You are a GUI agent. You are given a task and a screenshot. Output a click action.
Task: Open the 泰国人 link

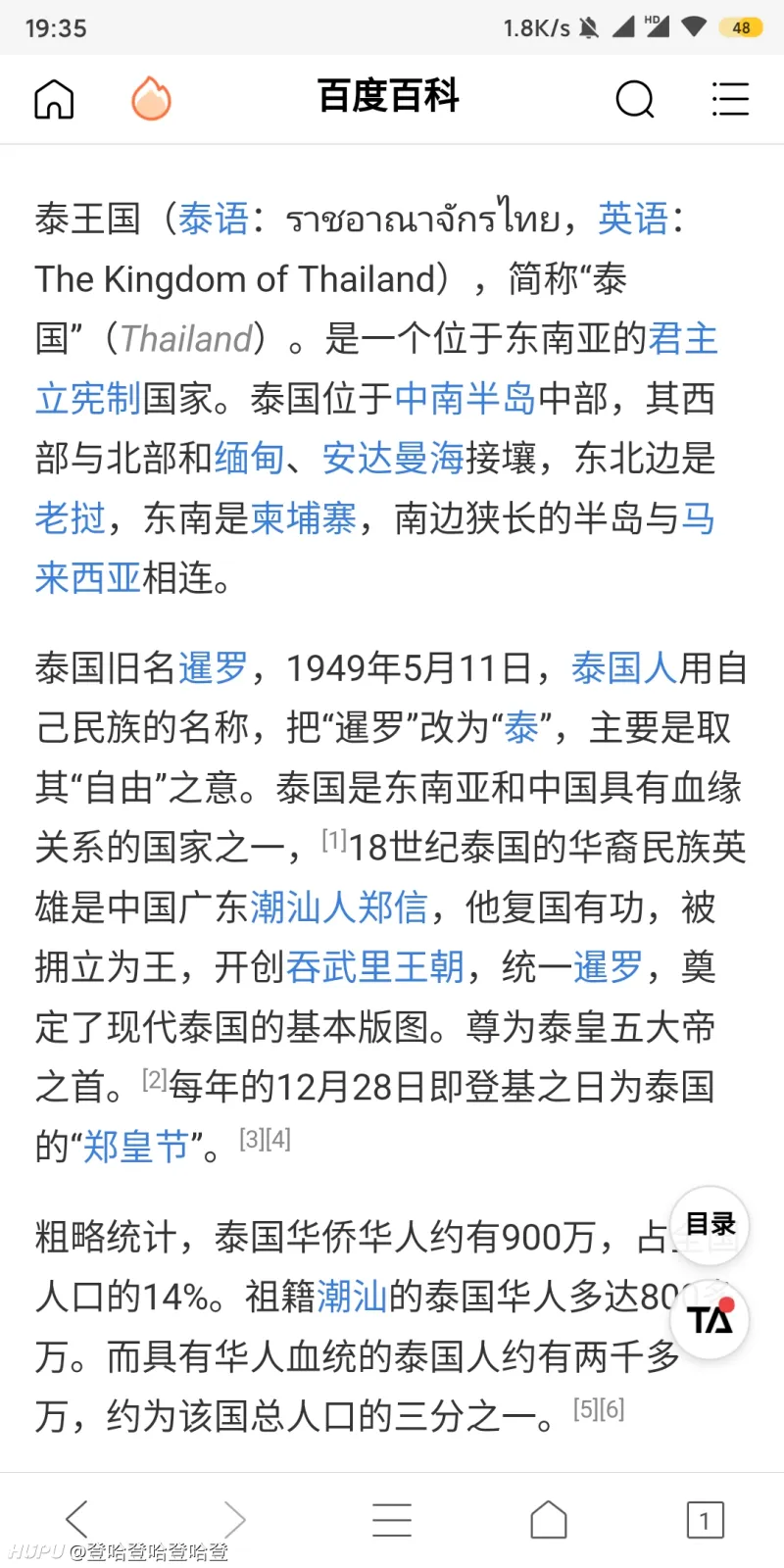[x=623, y=668]
